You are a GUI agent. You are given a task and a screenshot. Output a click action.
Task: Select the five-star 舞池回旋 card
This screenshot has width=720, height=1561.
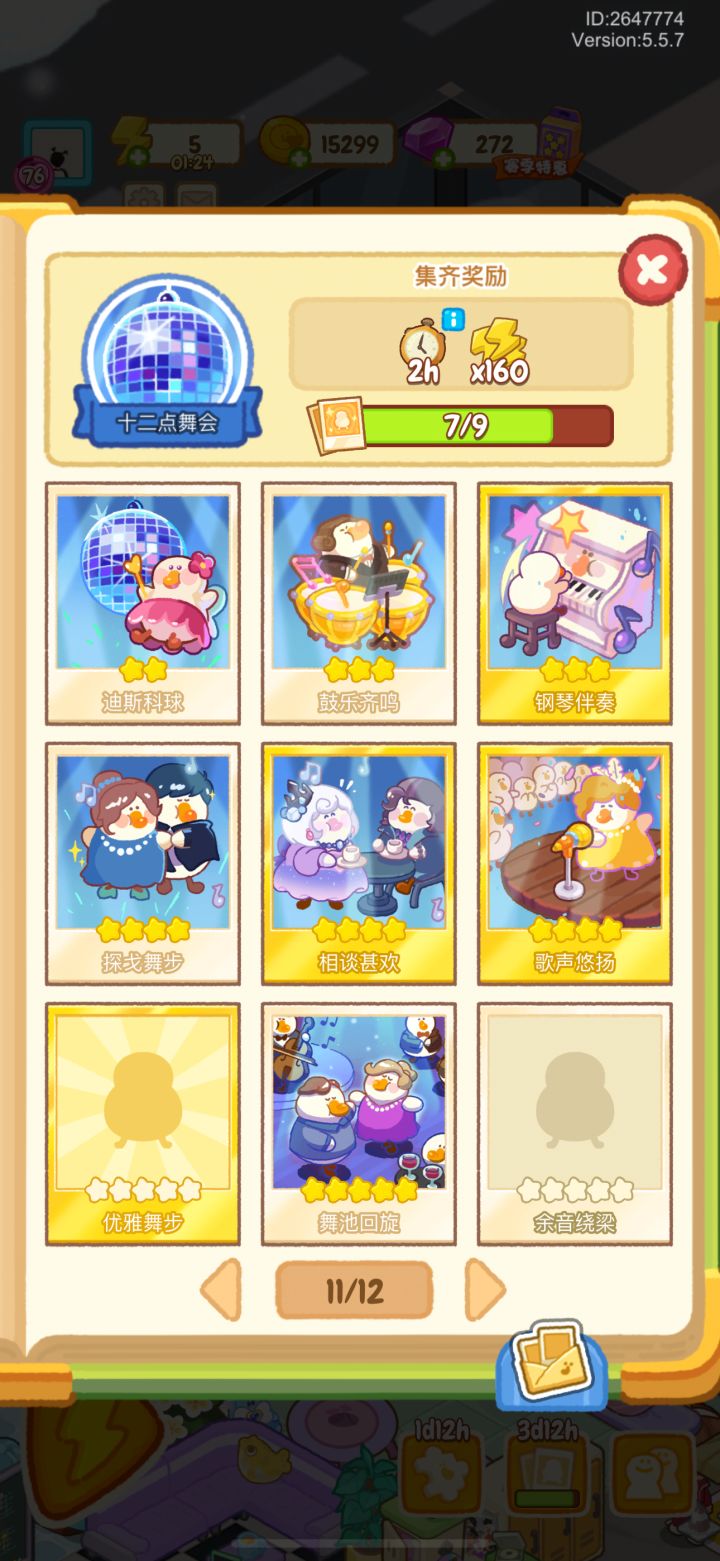[358, 1117]
